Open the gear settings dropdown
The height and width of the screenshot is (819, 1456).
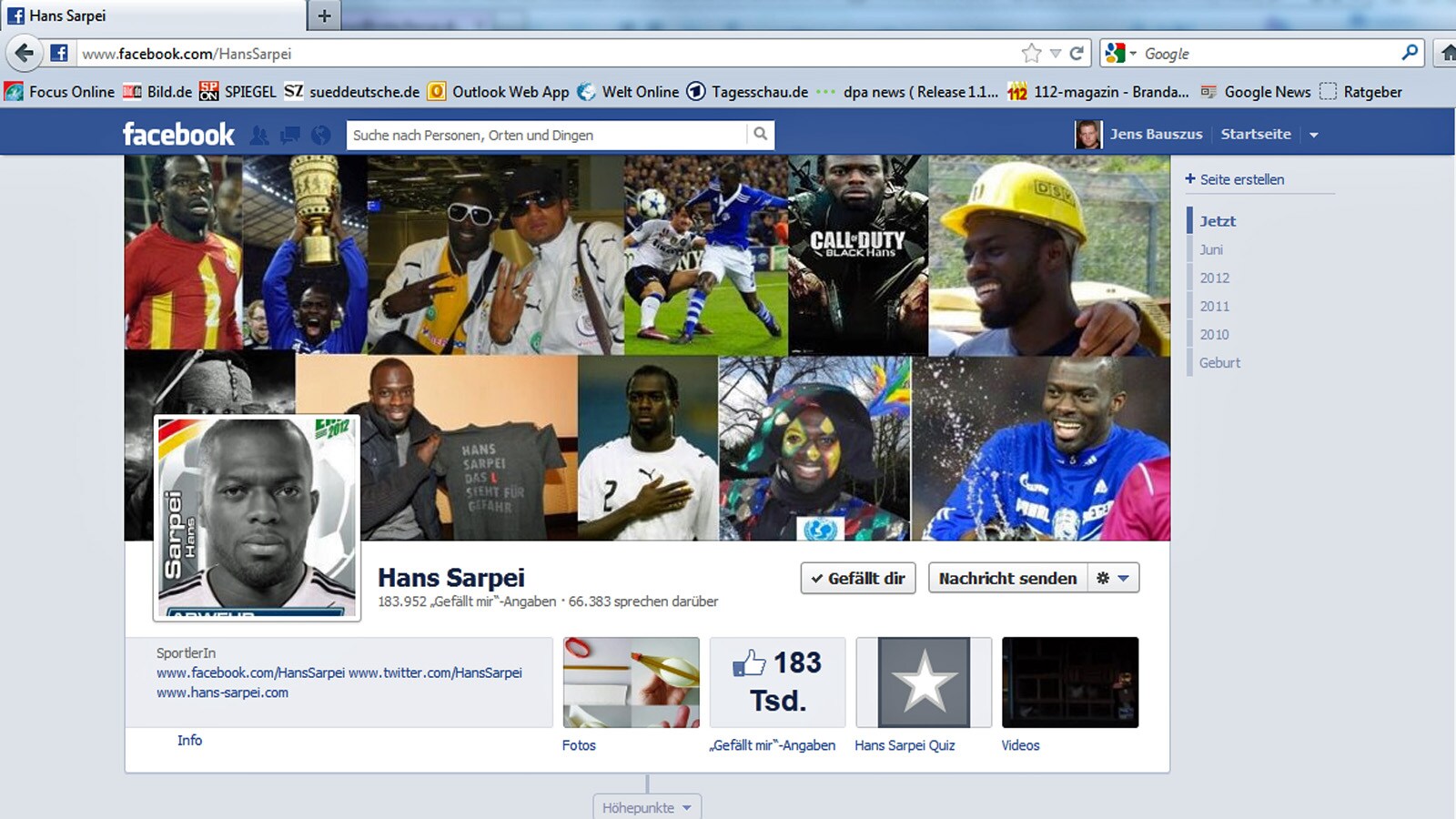(x=1113, y=578)
